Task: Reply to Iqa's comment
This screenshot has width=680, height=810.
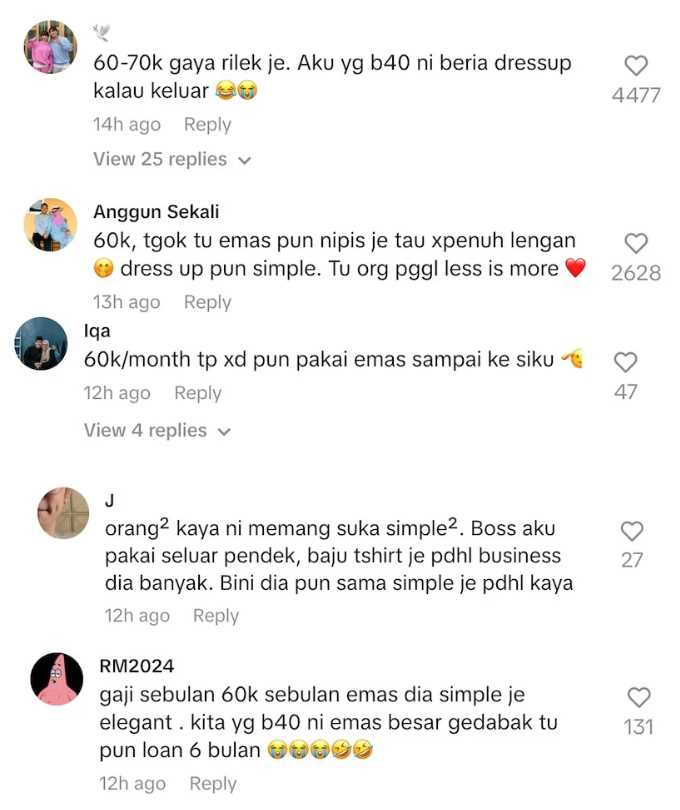Action: tap(197, 393)
